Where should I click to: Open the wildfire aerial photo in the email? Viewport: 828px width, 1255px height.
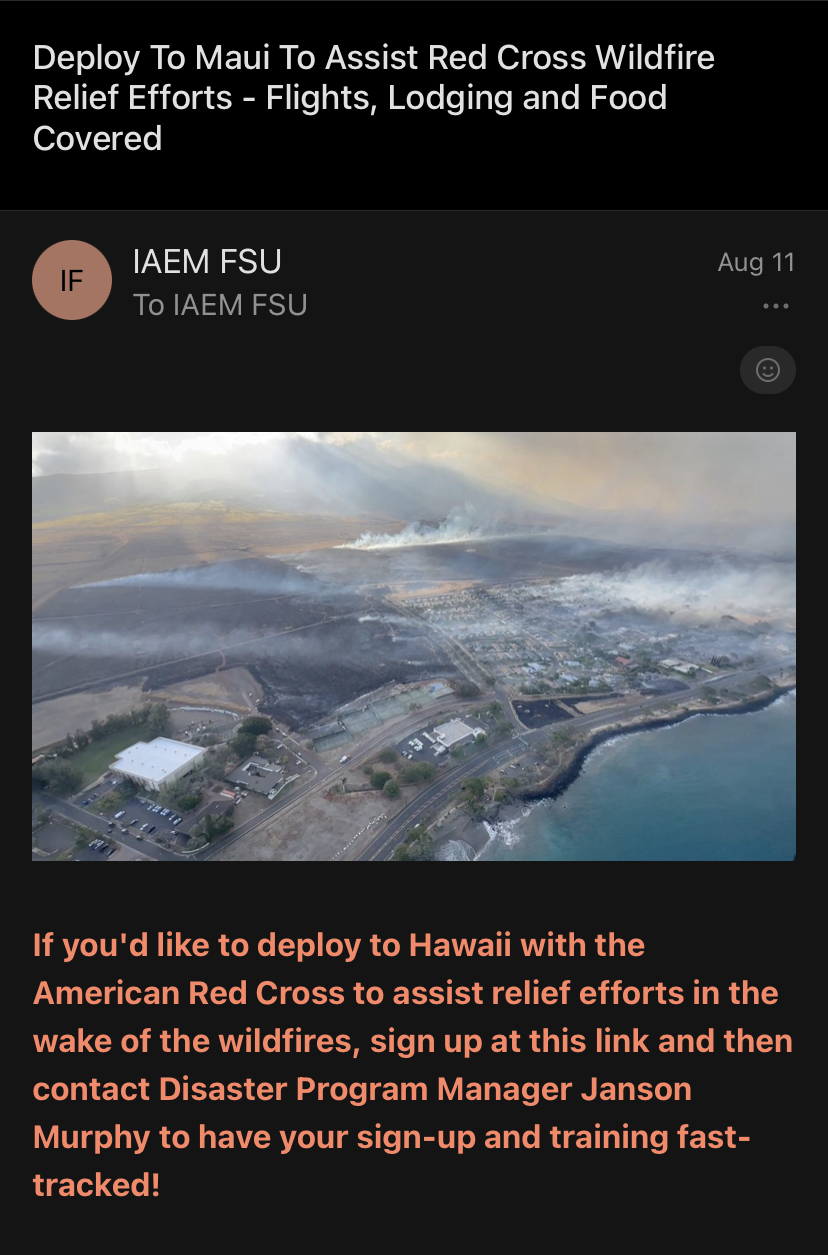pyautogui.click(x=414, y=646)
